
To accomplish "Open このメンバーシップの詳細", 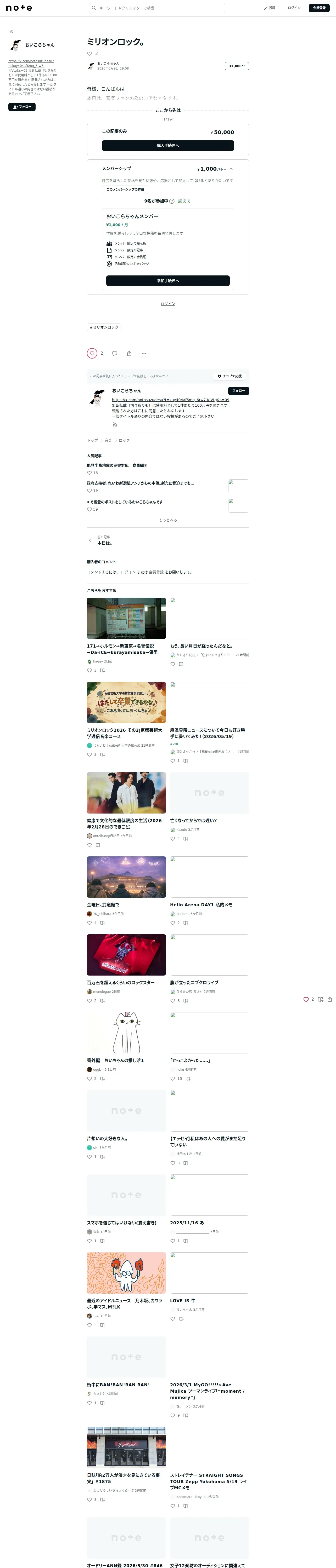I will pyautogui.click(x=125, y=189).
